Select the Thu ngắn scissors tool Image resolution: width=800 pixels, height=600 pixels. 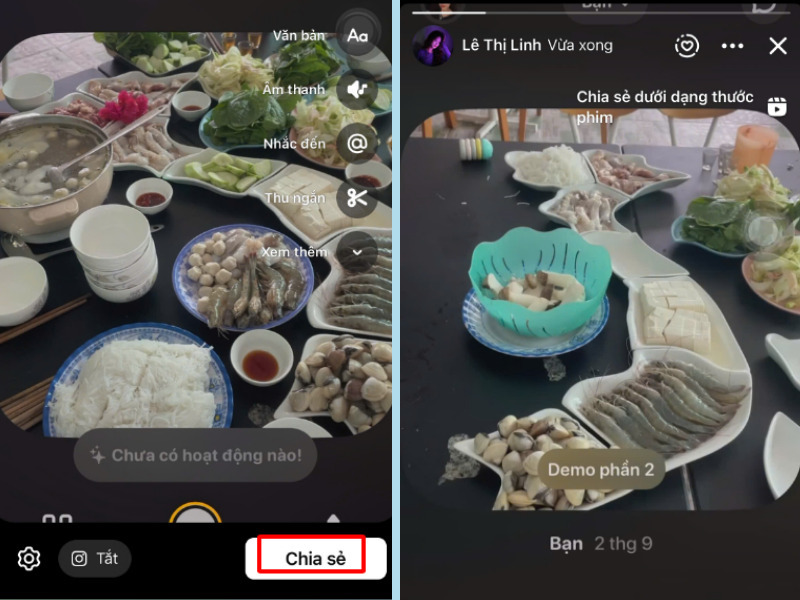coord(357,198)
